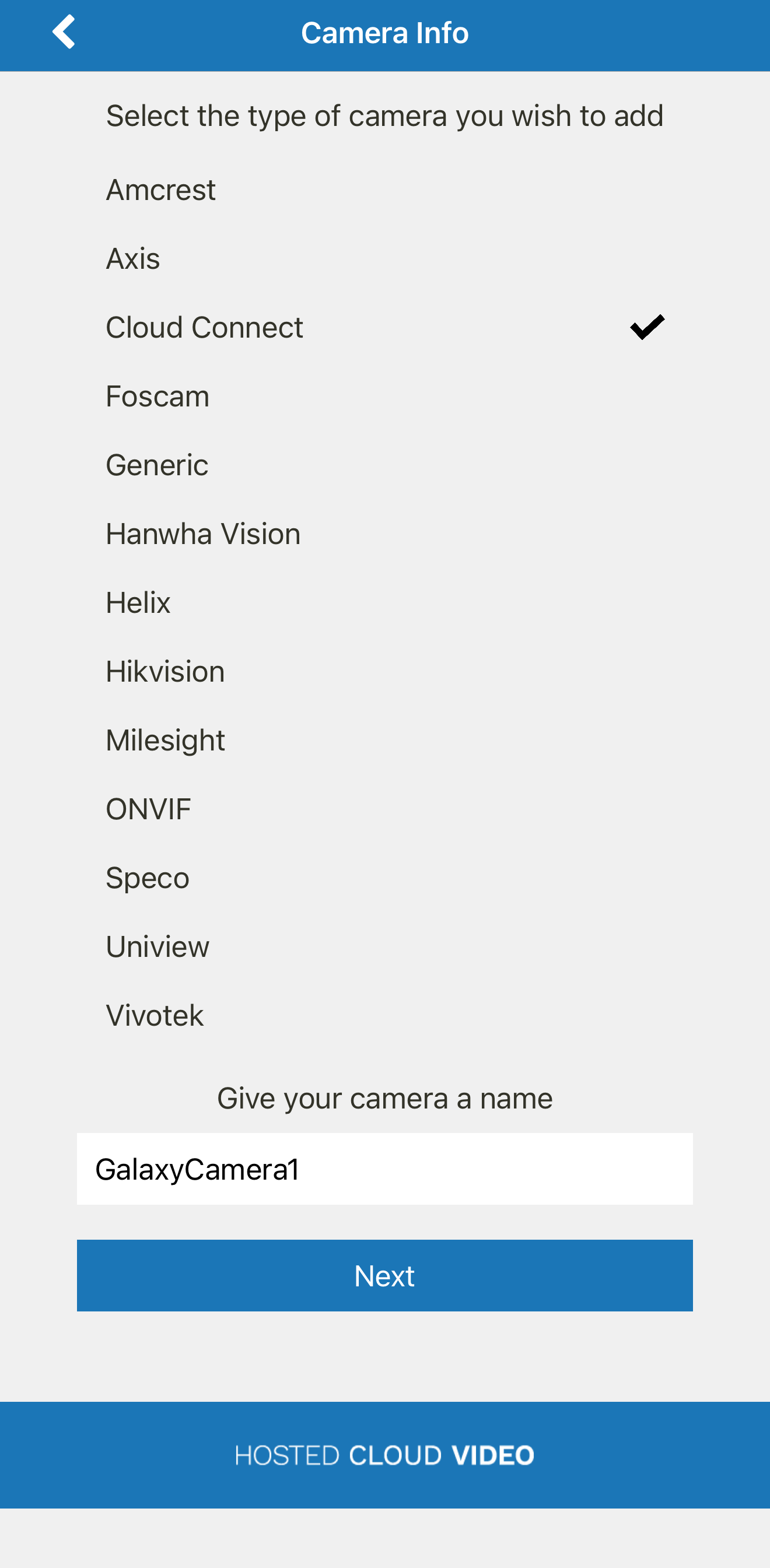Select Hanwha Vision camera type

[202, 533]
